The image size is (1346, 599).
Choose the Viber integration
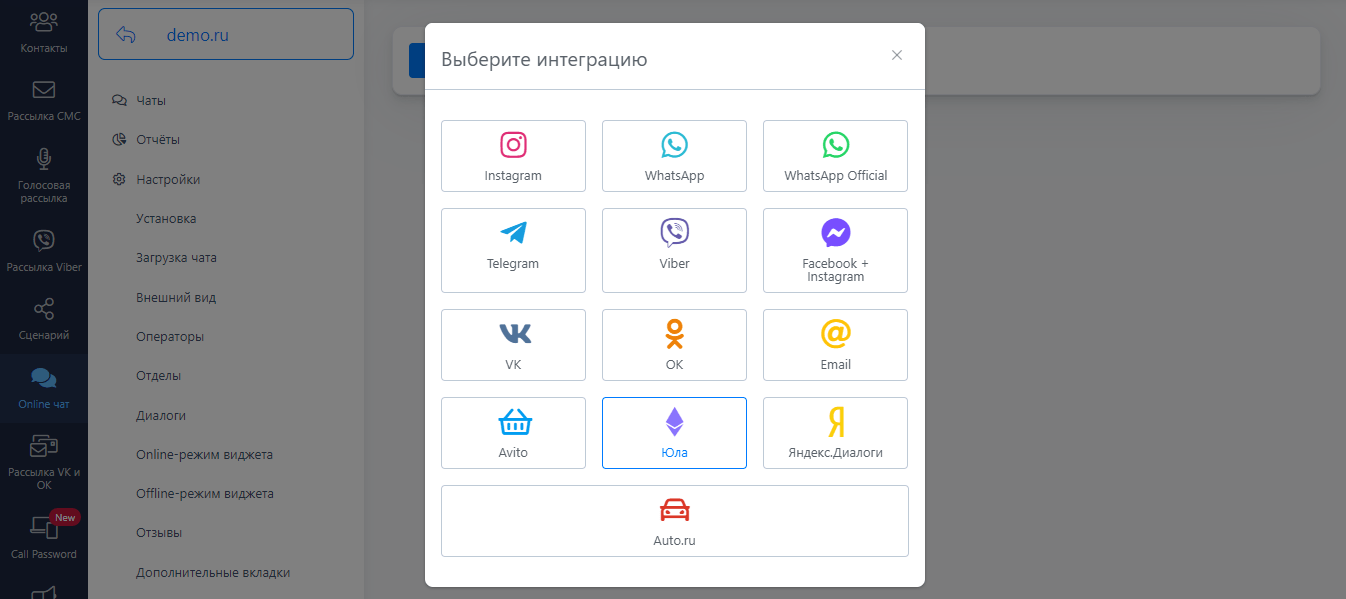674,250
